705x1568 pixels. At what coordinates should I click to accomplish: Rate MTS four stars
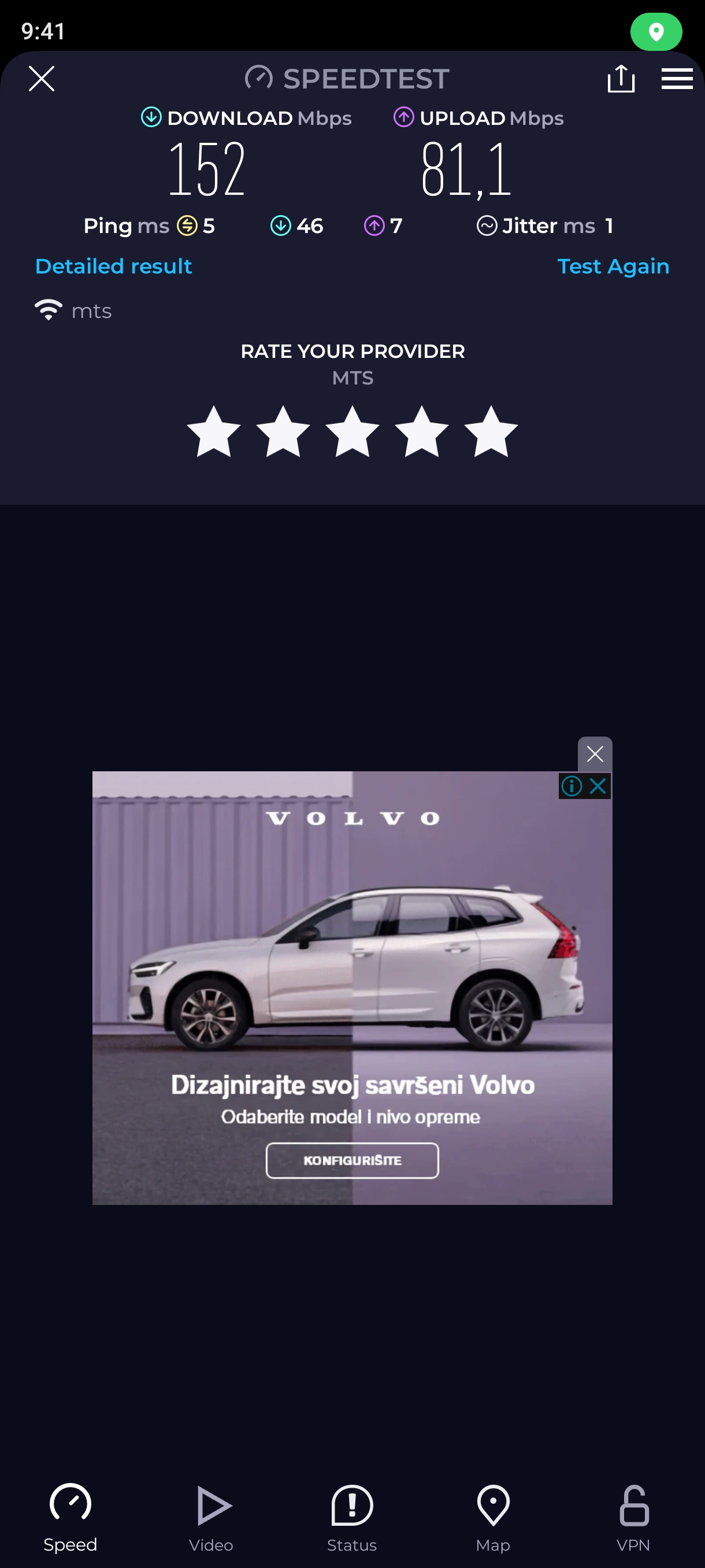421,432
